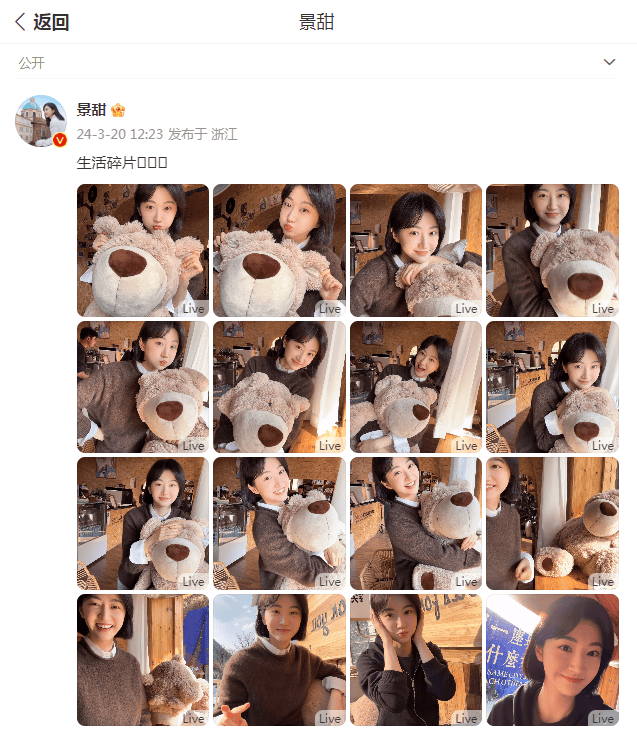View the second photo in the third row

click(279, 523)
